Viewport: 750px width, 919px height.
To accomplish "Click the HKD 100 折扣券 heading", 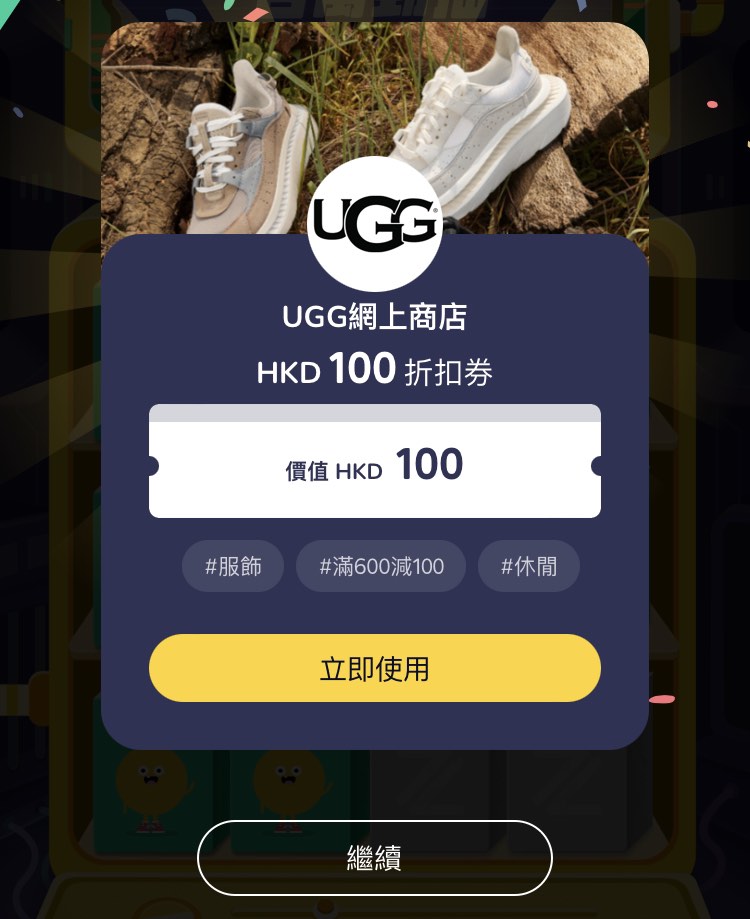I will point(375,368).
